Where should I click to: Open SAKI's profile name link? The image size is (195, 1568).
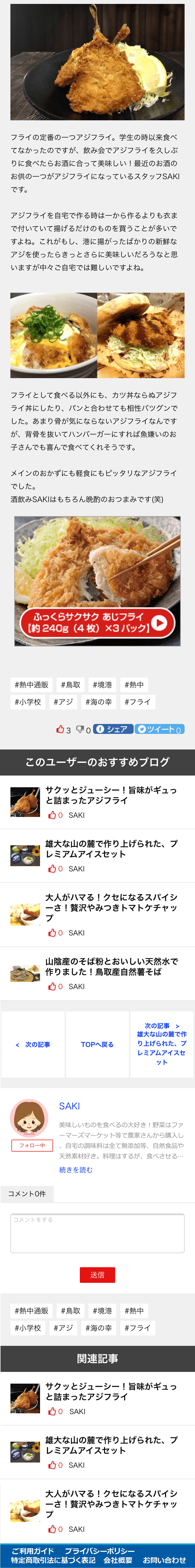click(x=69, y=1106)
